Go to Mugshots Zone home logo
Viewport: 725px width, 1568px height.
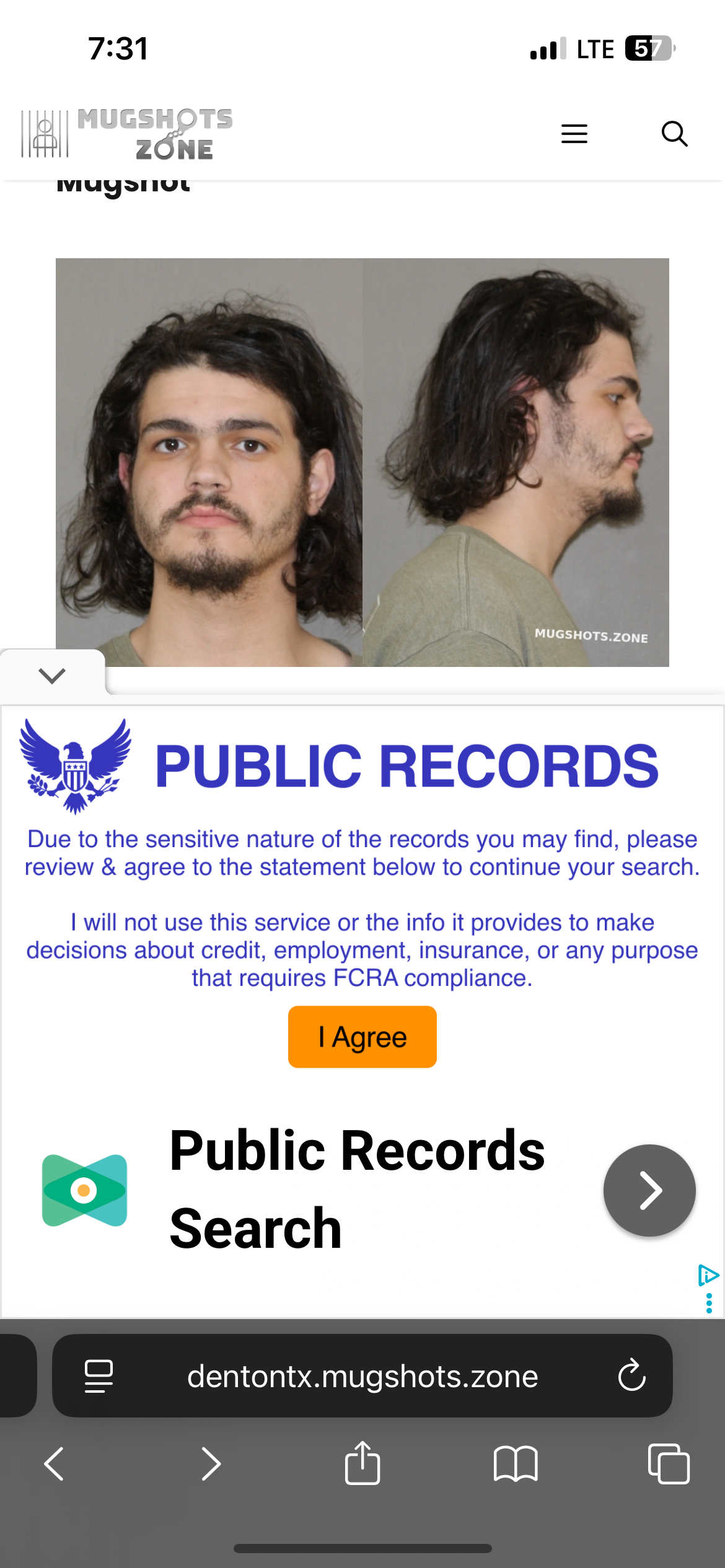click(x=127, y=134)
